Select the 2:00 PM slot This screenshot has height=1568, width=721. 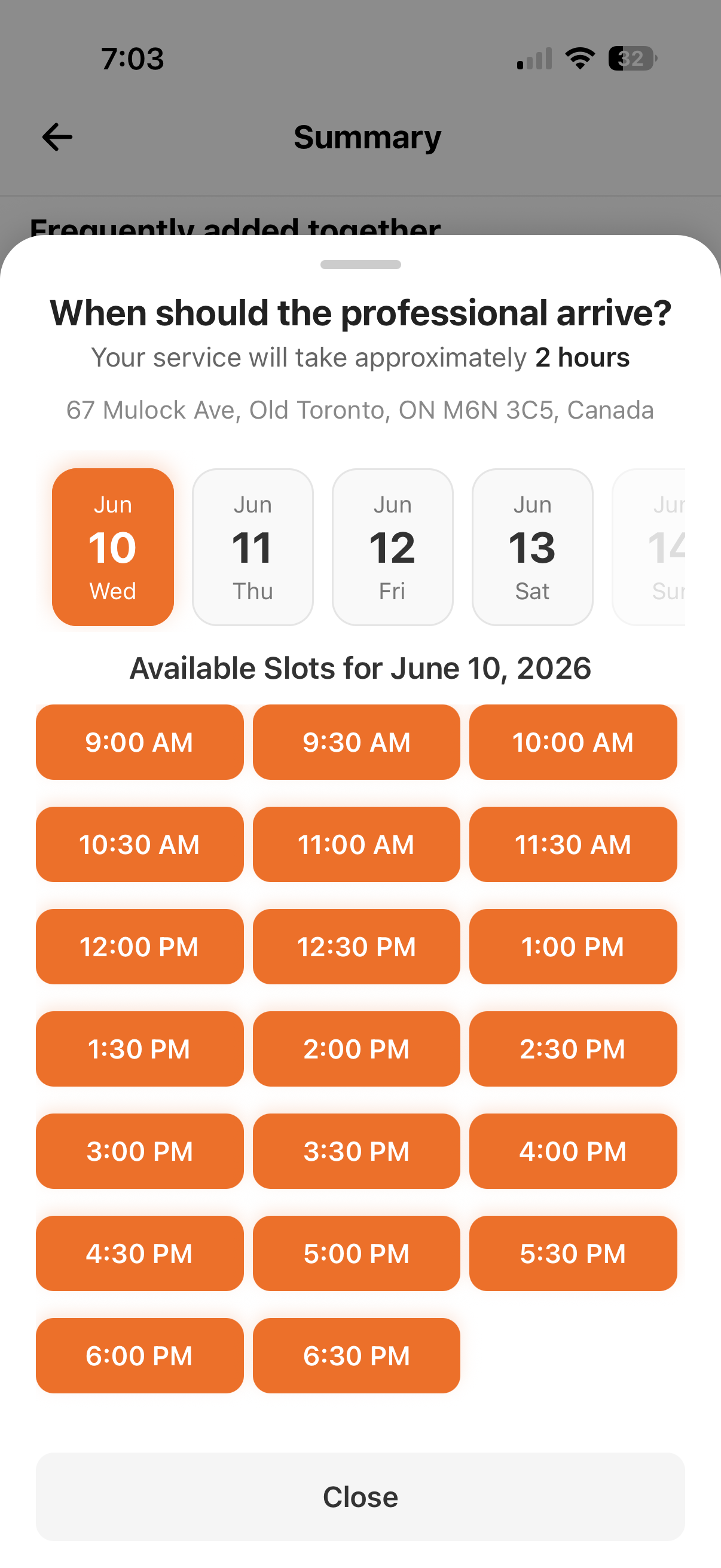(356, 1049)
